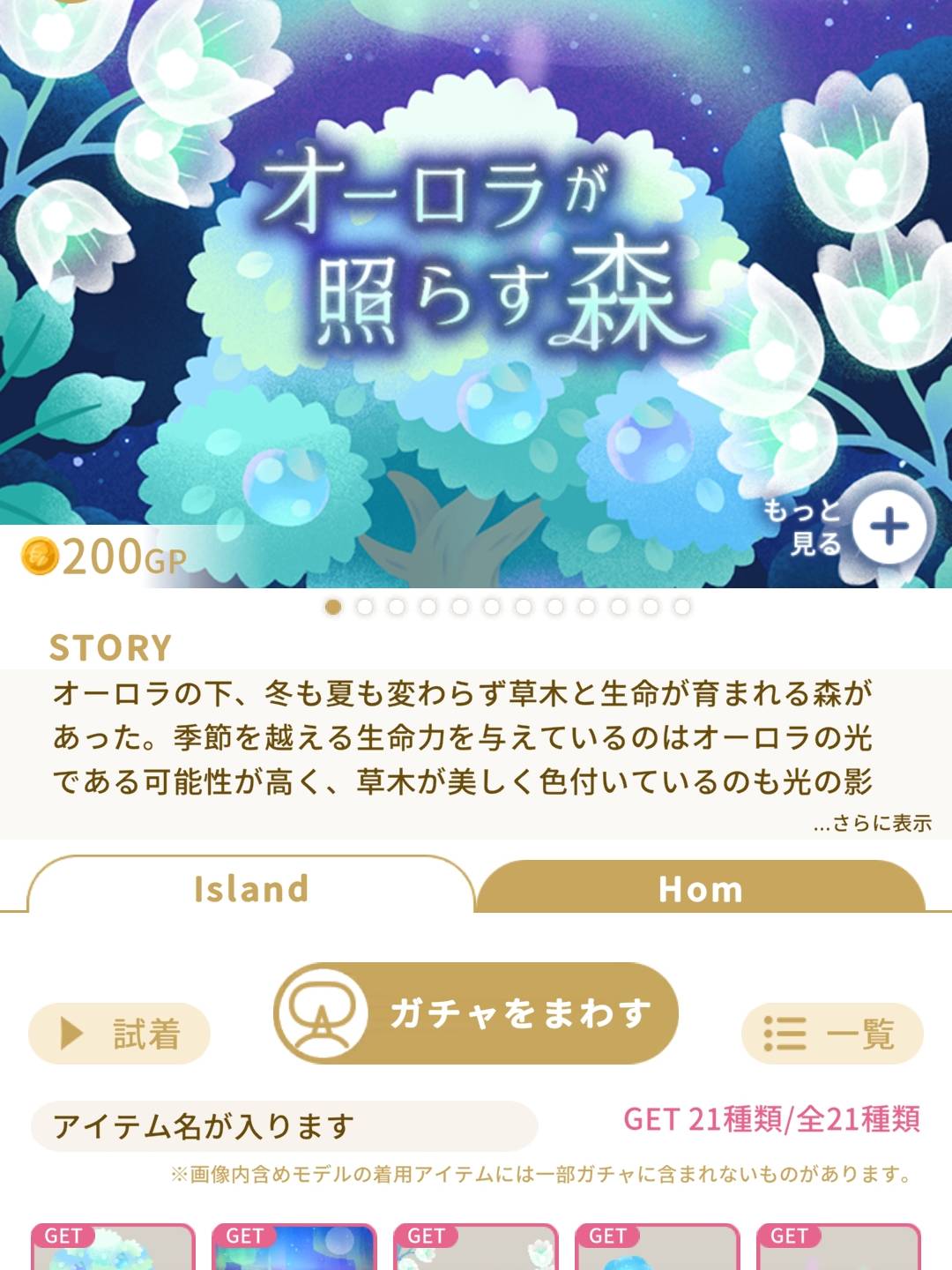The height and width of the screenshot is (1270, 952).
Task: Open the 一覧 item list
Action: coord(831,1033)
